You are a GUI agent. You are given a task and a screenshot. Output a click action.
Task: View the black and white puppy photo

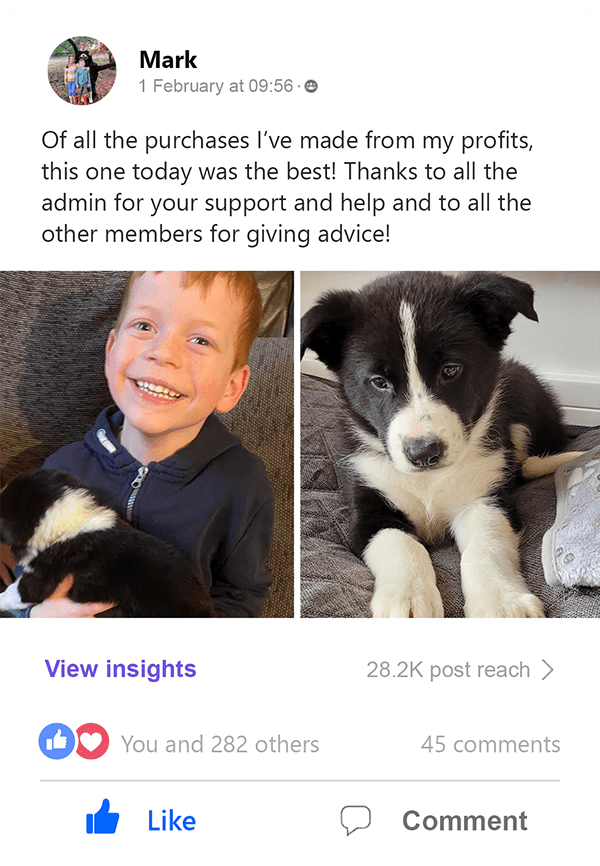click(x=450, y=444)
